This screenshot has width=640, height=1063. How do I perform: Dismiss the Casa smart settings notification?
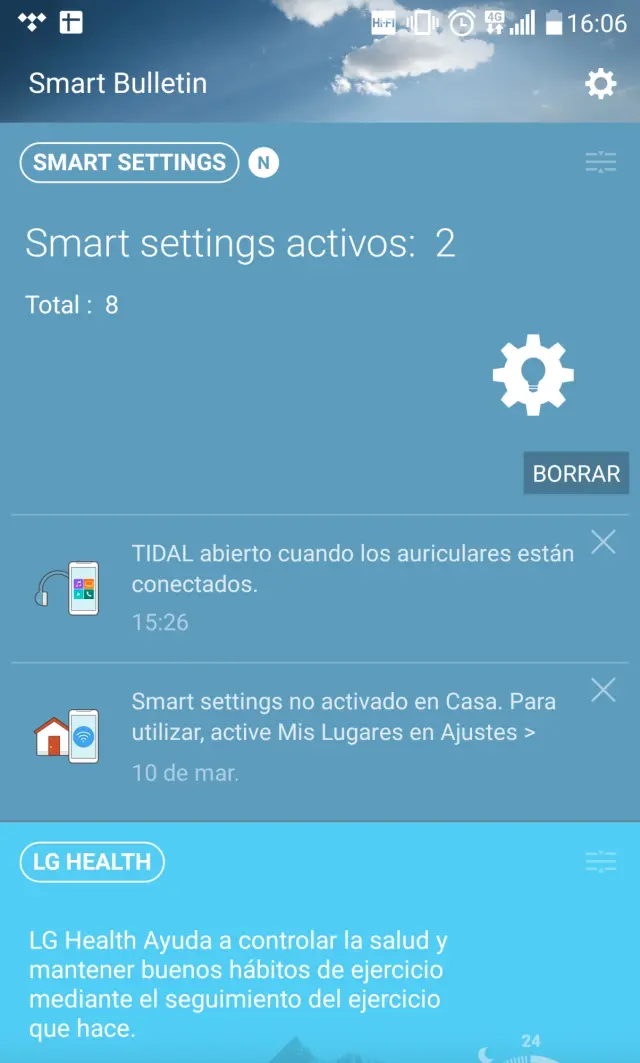(x=603, y=690)
